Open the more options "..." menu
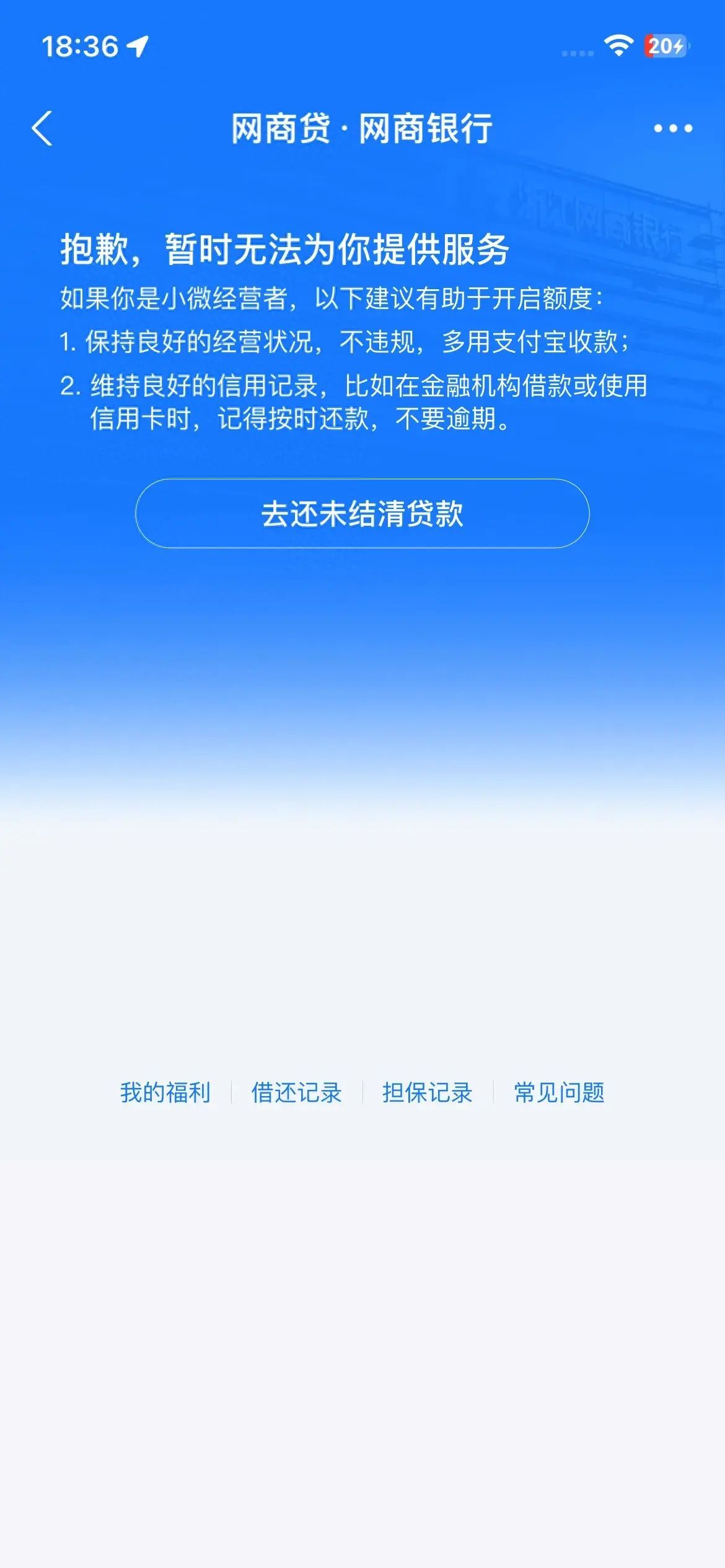Image resolution: width=725 pixels, height=1568 pixels. coord(672,129)
